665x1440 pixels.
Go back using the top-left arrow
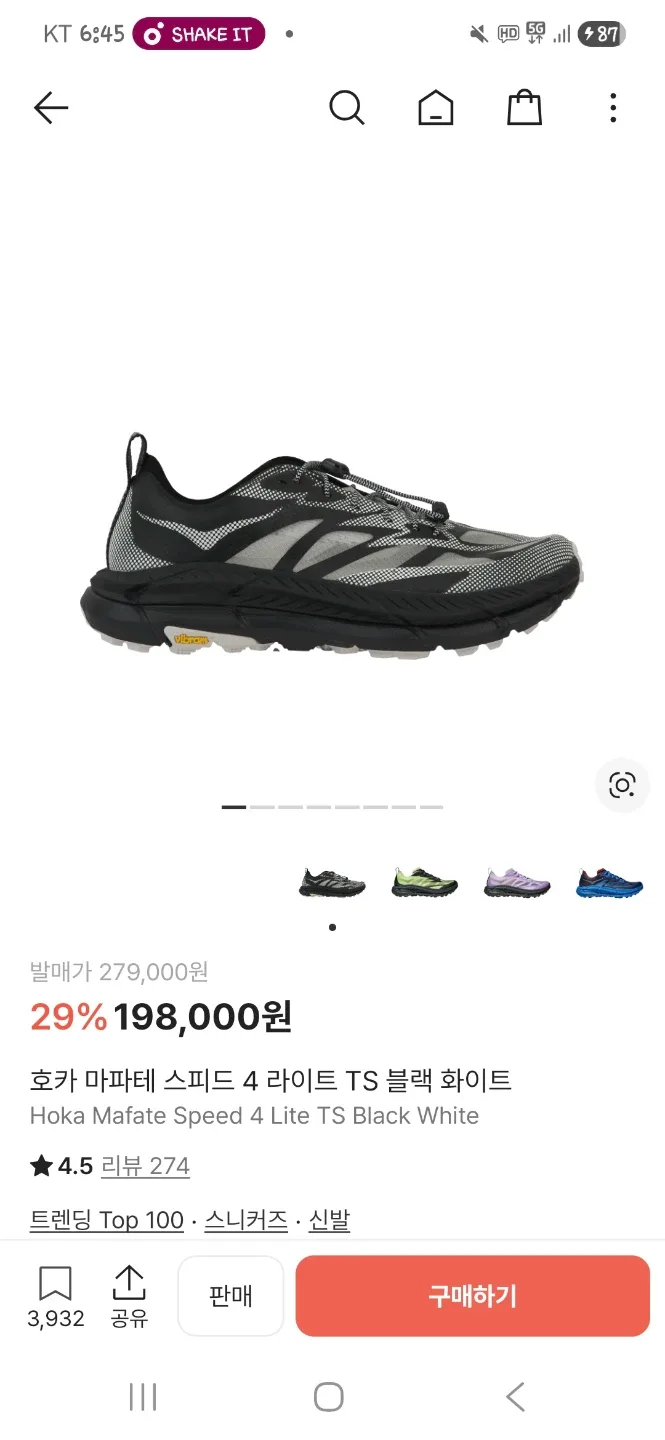[x=51, y=108]
